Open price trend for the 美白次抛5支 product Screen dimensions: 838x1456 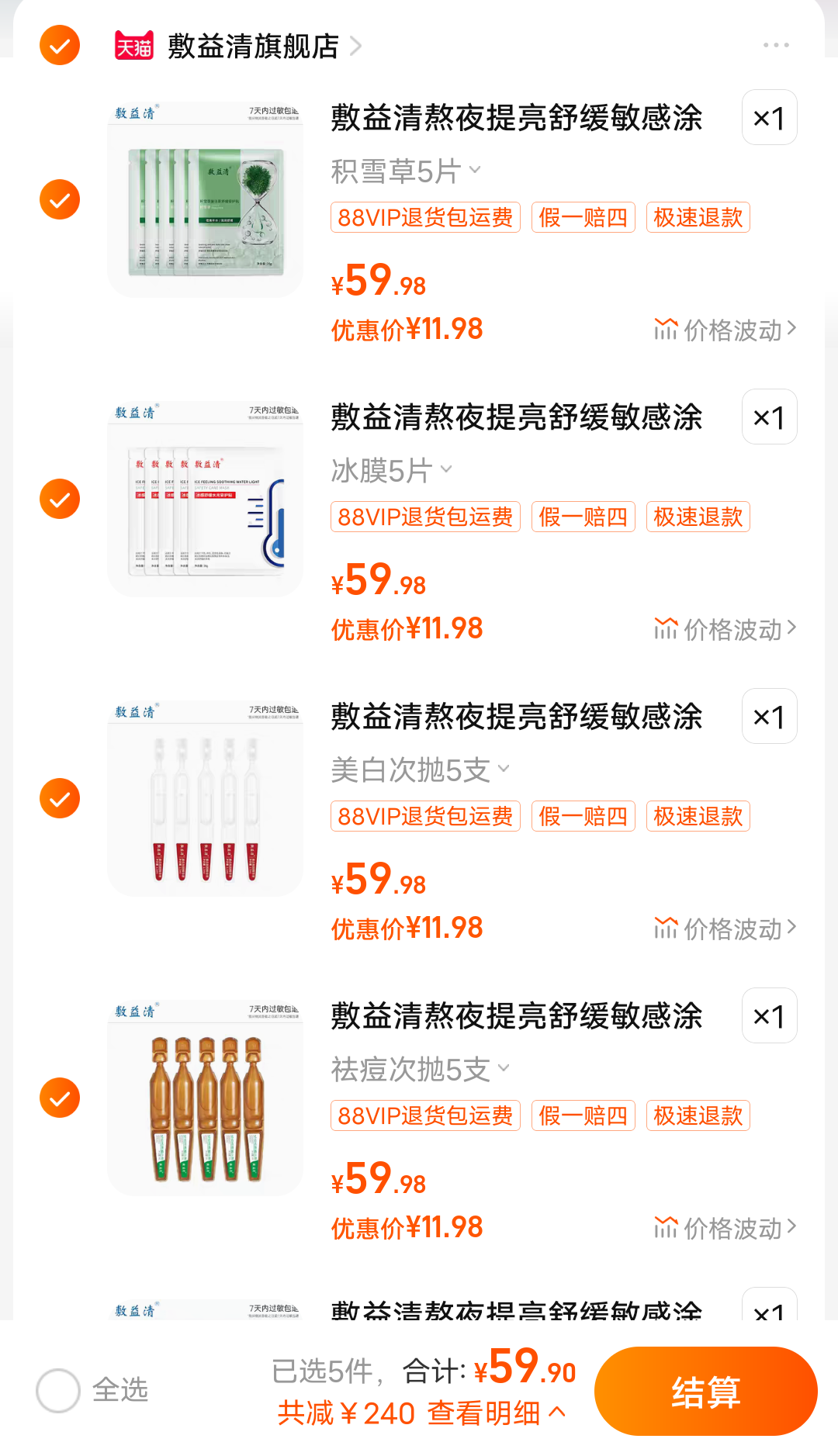tap(723, 929)
